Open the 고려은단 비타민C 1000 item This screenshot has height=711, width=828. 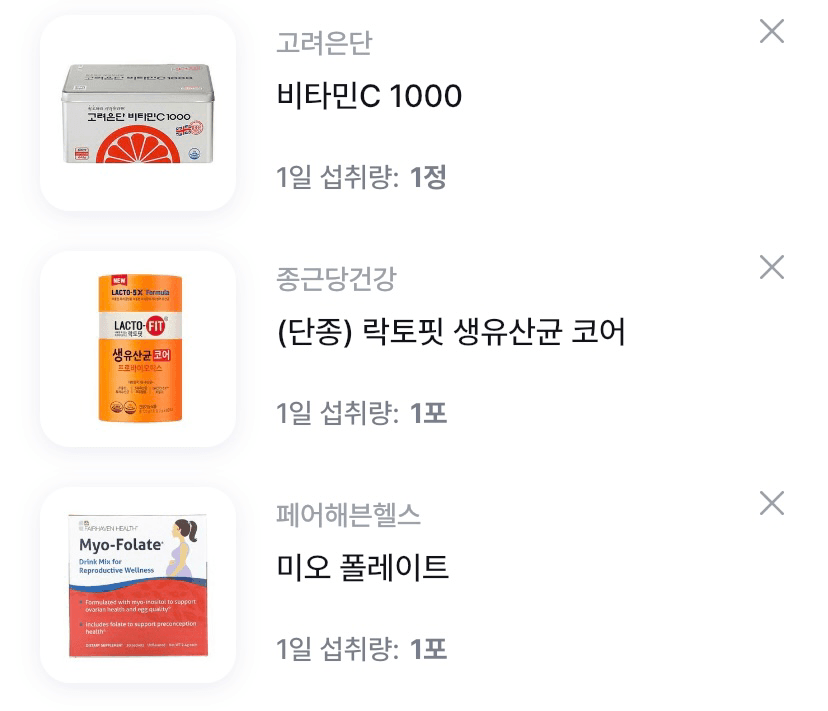tap(368, 97)
